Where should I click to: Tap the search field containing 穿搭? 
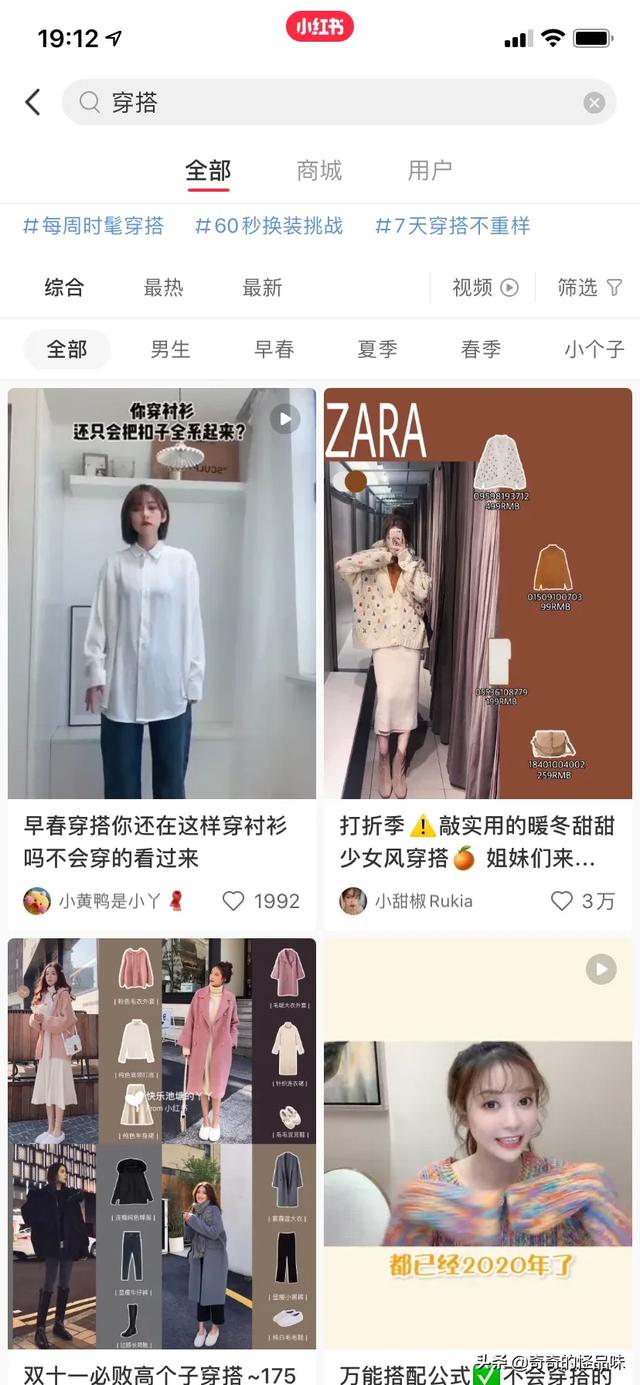330,102
